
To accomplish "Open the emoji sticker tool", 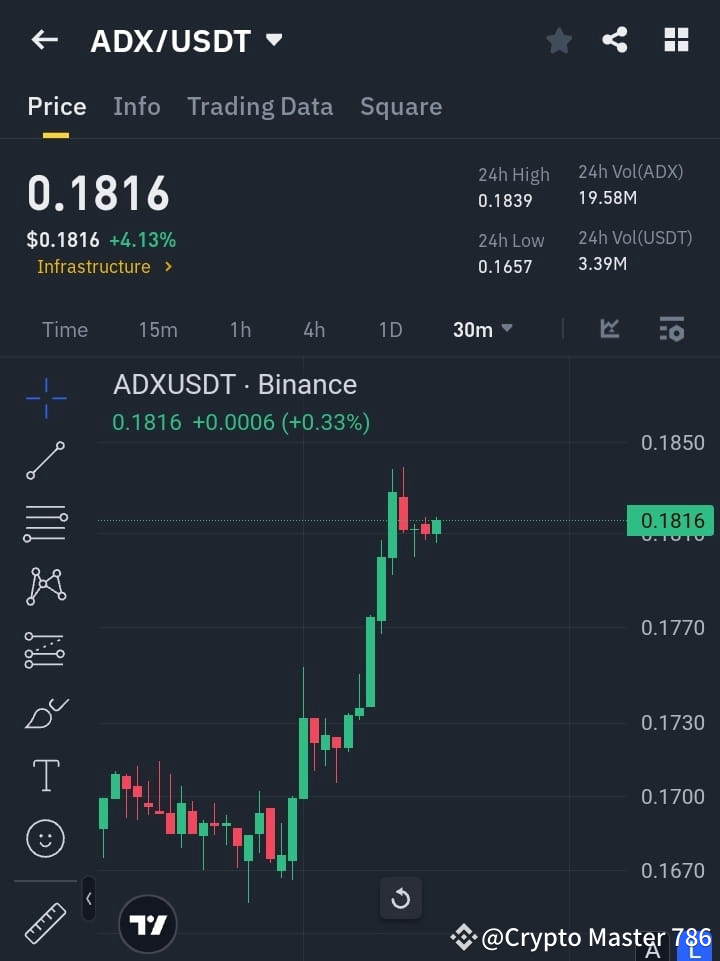I will pos(45,838).
